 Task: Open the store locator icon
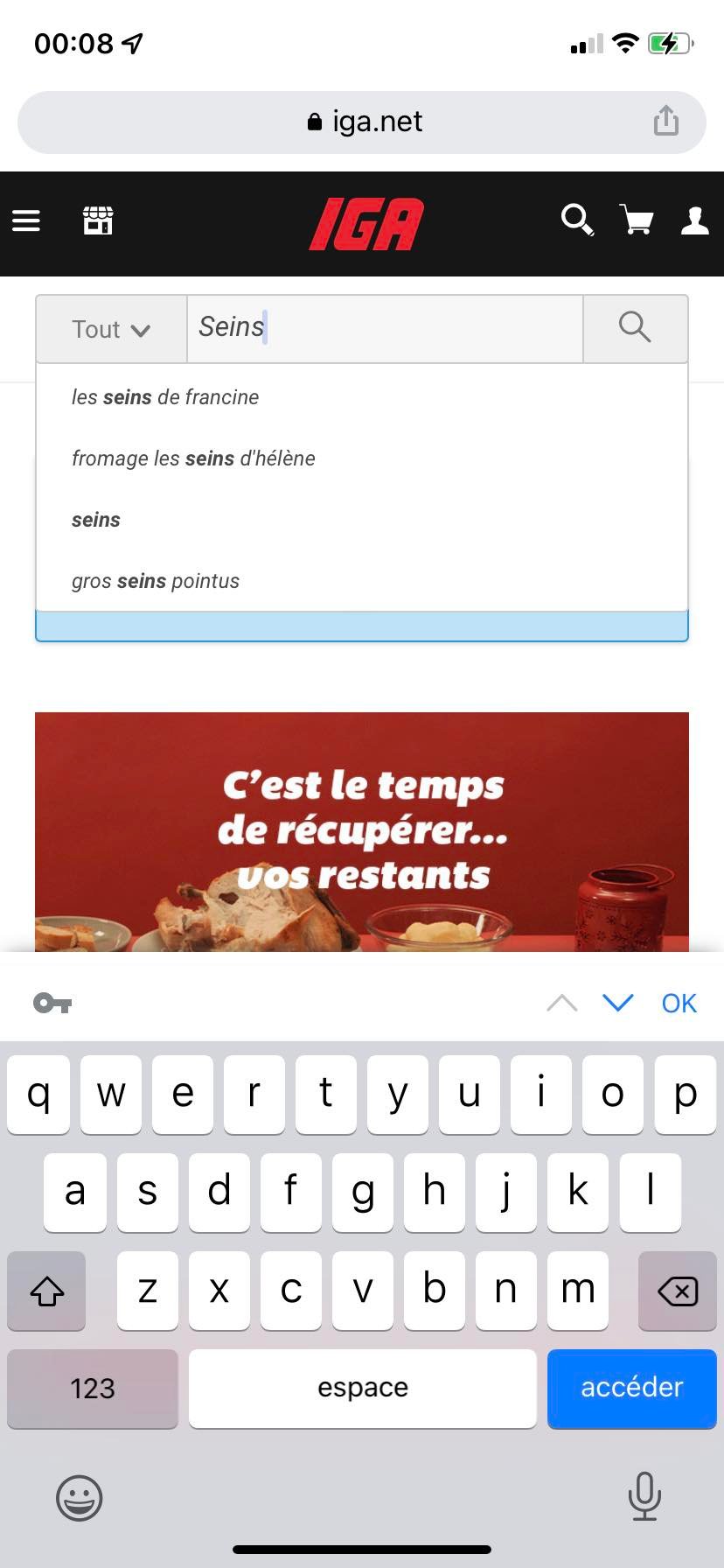98,220
